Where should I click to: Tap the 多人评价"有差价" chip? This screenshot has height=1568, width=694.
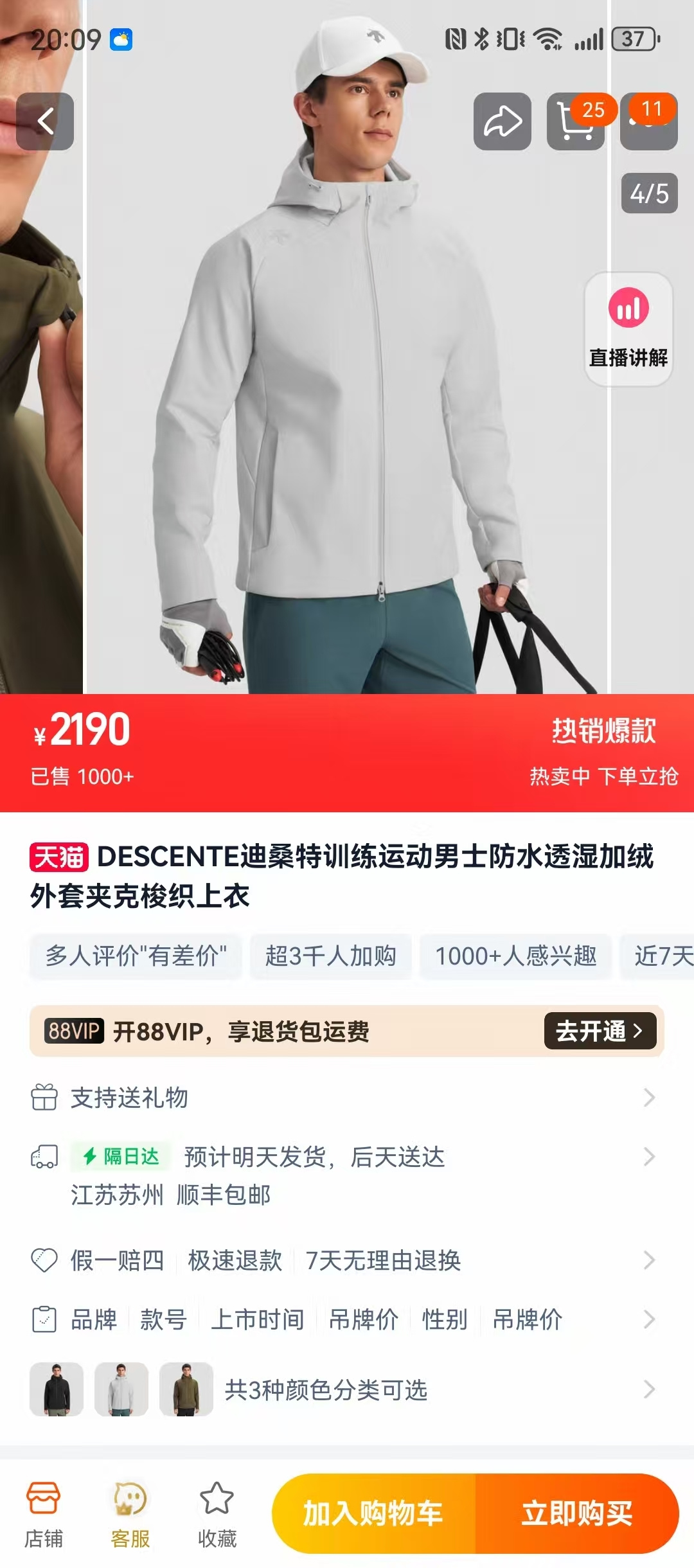tap(136, 956)
